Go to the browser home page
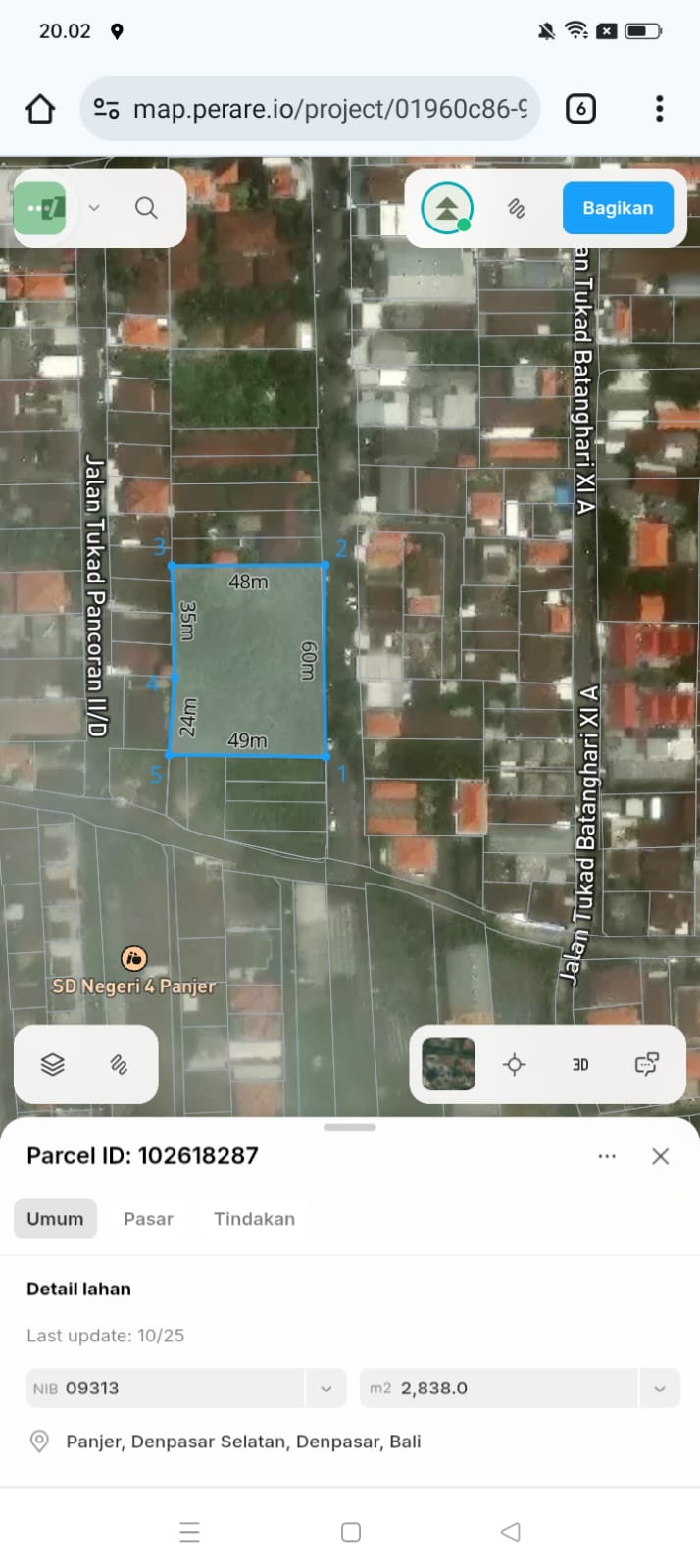 tap(40, 109)
